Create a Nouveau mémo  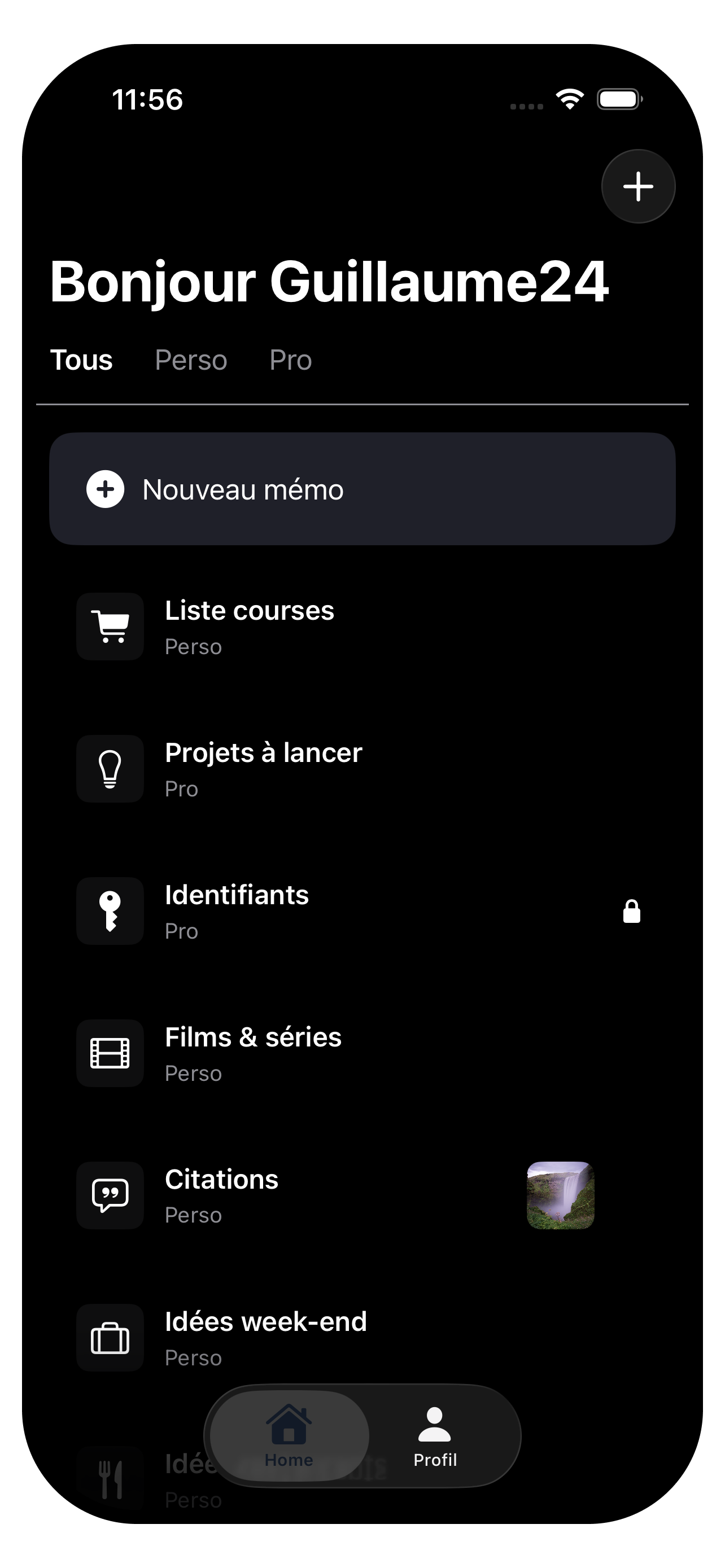coord(362,489)
